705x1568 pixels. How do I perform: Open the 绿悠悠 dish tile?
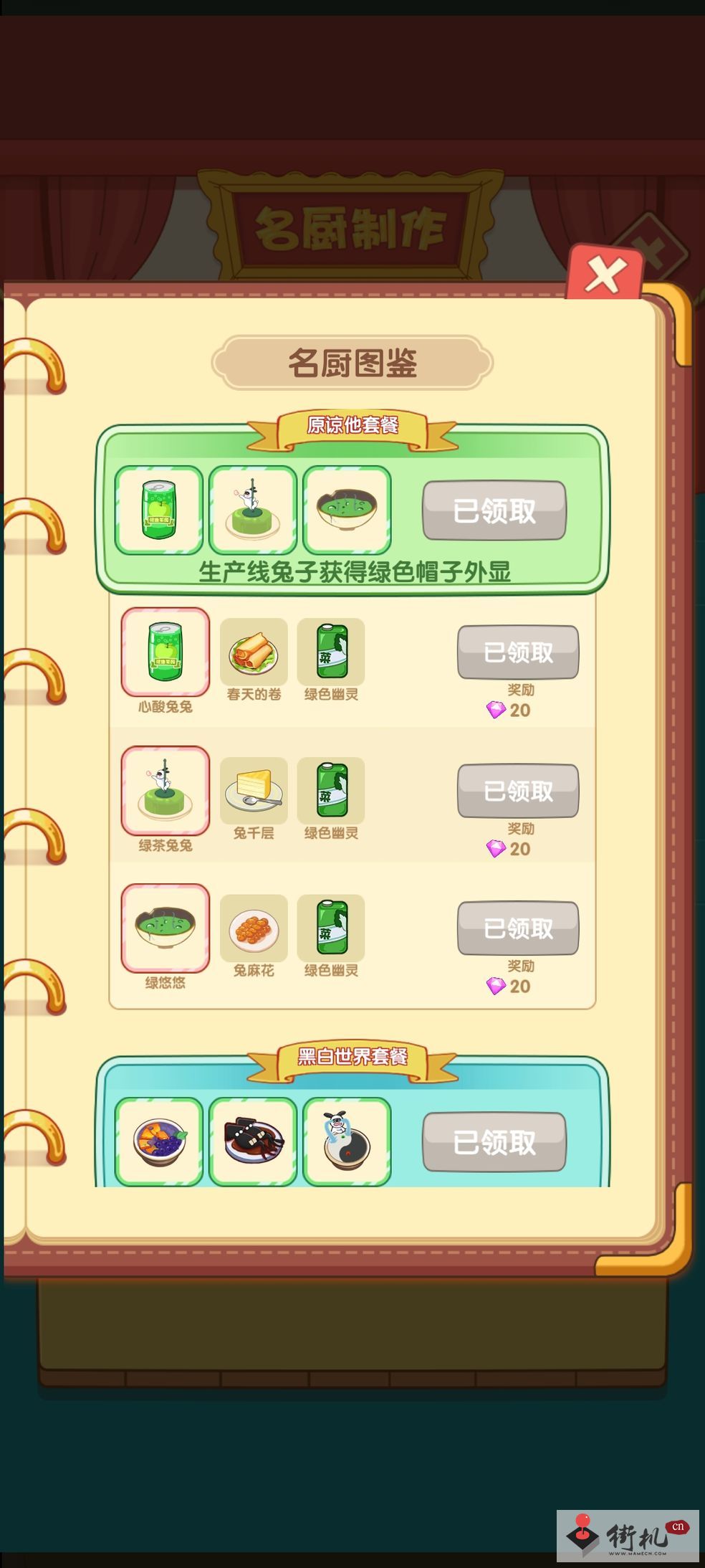tap(166, 928)
